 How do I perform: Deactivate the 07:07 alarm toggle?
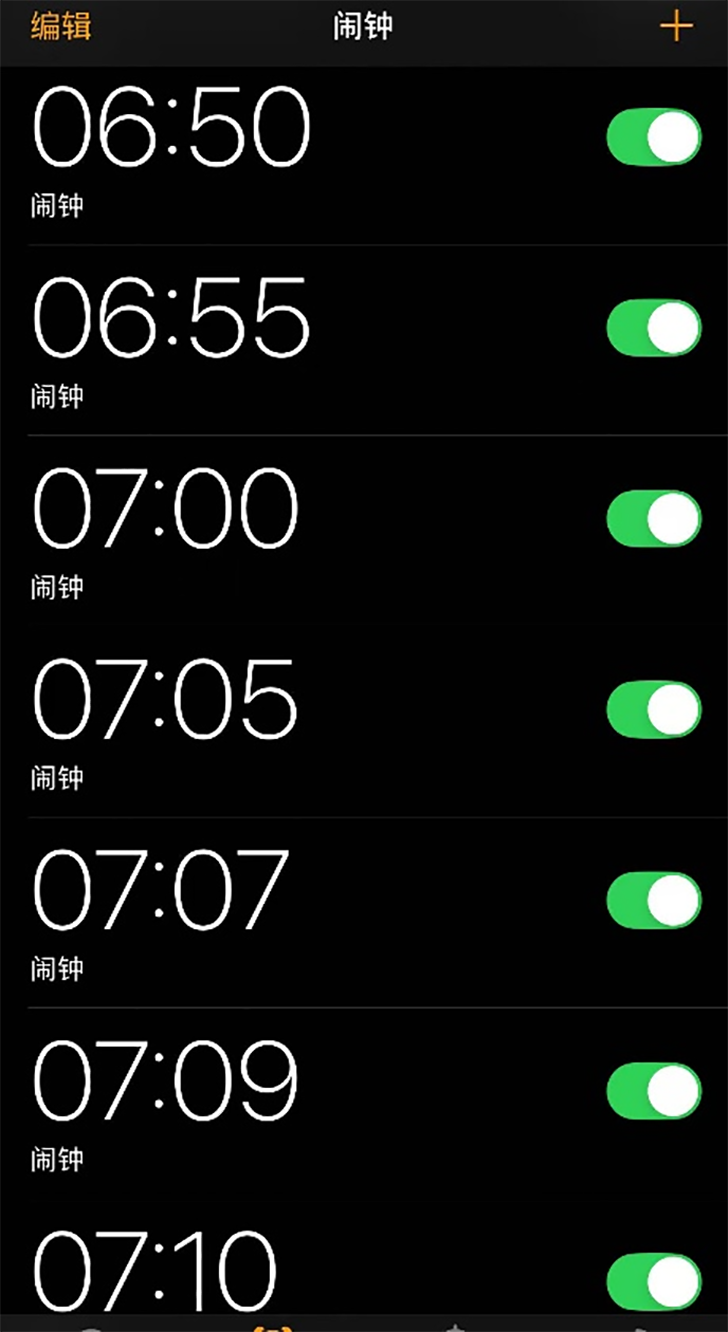click(x=654, y=900)
